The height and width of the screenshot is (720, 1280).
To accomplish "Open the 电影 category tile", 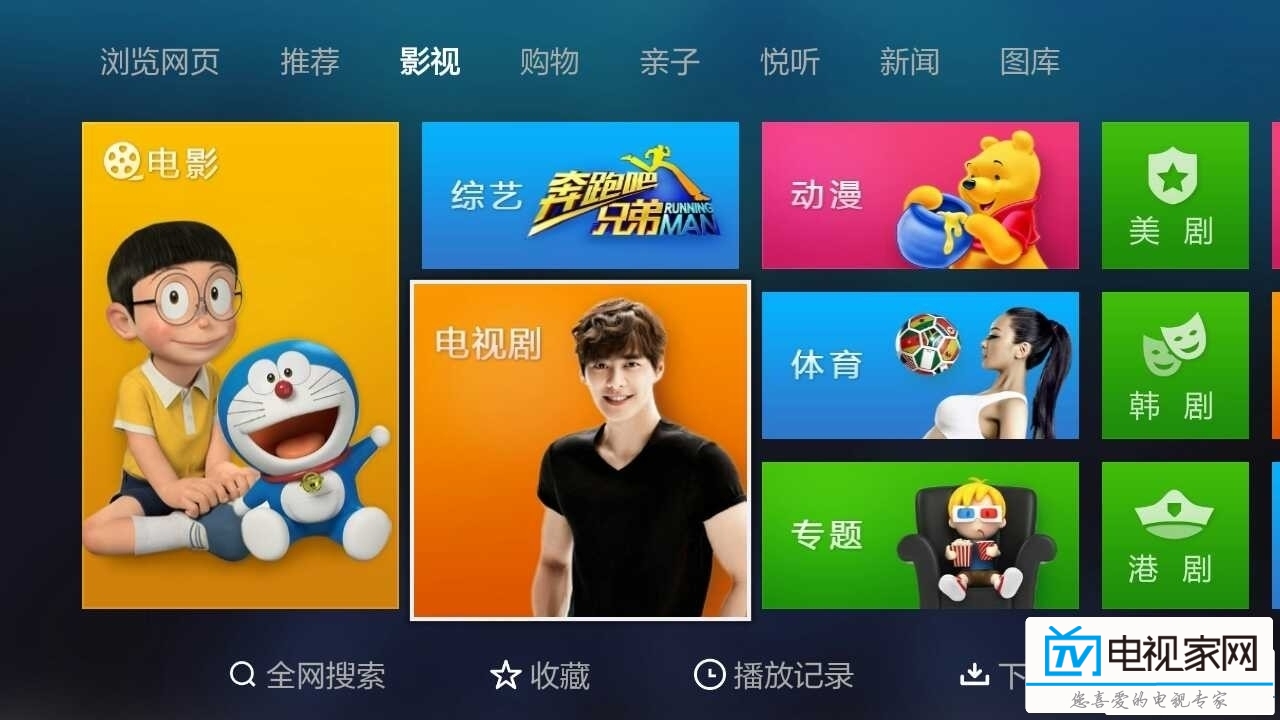I will click(x=240, y=365).
